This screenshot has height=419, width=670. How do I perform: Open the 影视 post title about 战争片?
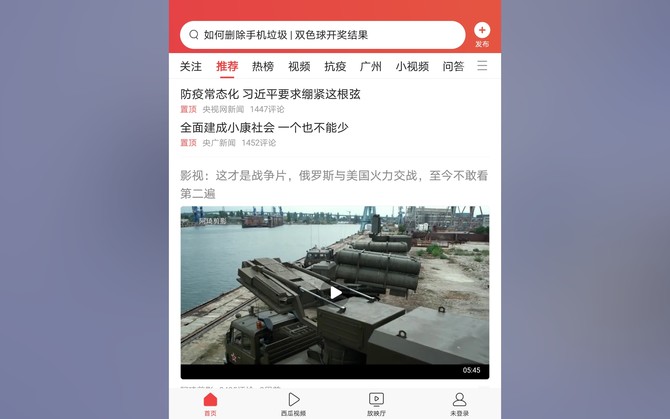tap(334, 184)
